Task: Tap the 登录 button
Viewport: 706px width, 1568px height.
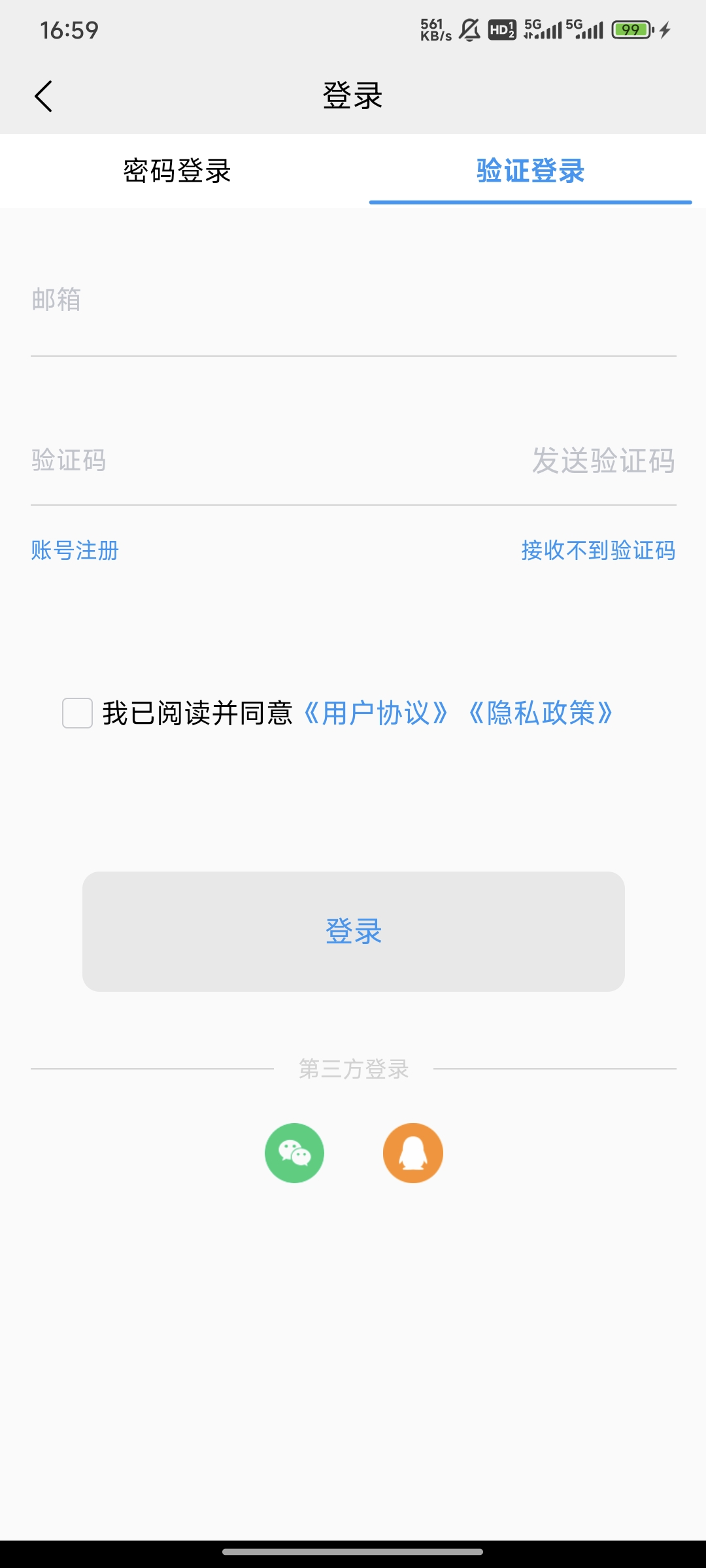Action: (353, 932)
